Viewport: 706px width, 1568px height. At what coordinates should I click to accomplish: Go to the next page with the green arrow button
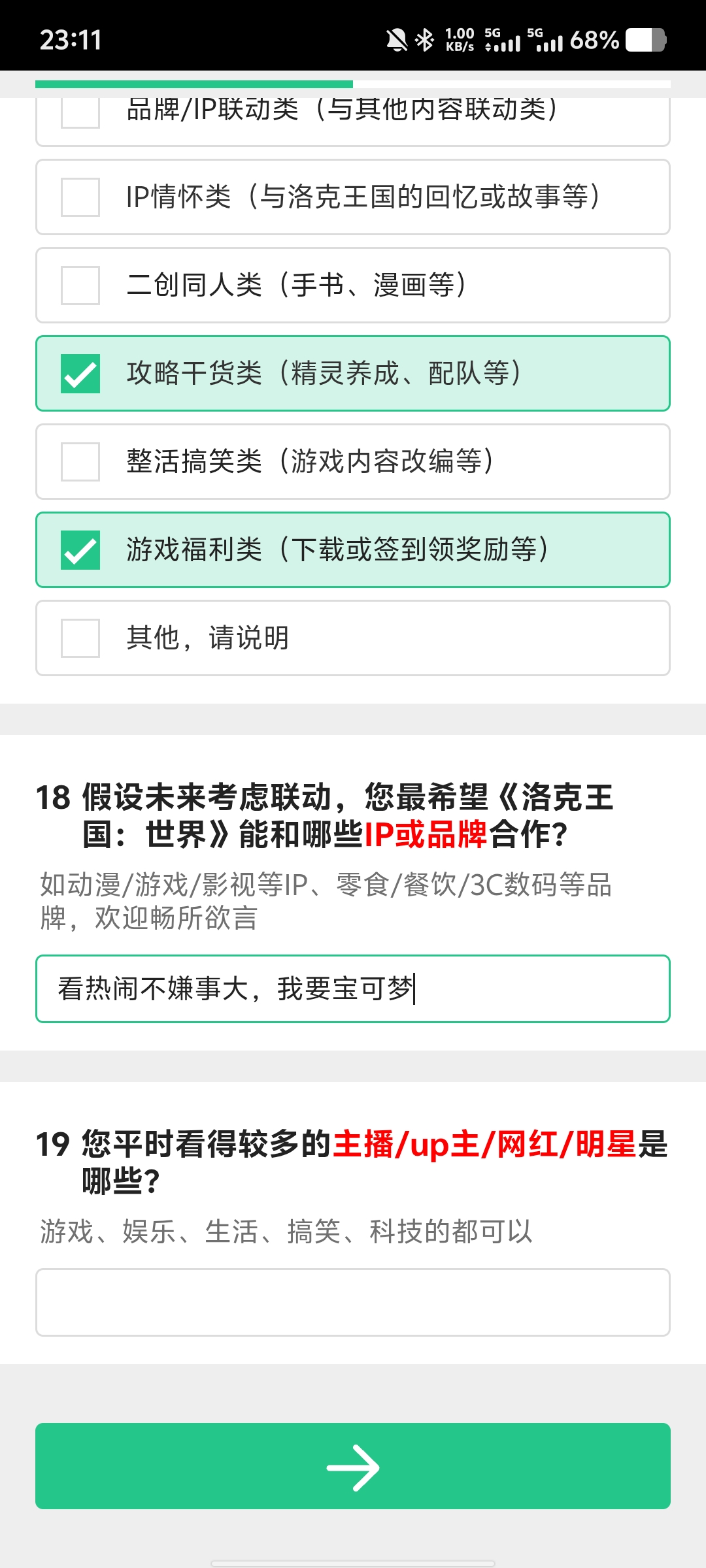tap(353, 1466)
